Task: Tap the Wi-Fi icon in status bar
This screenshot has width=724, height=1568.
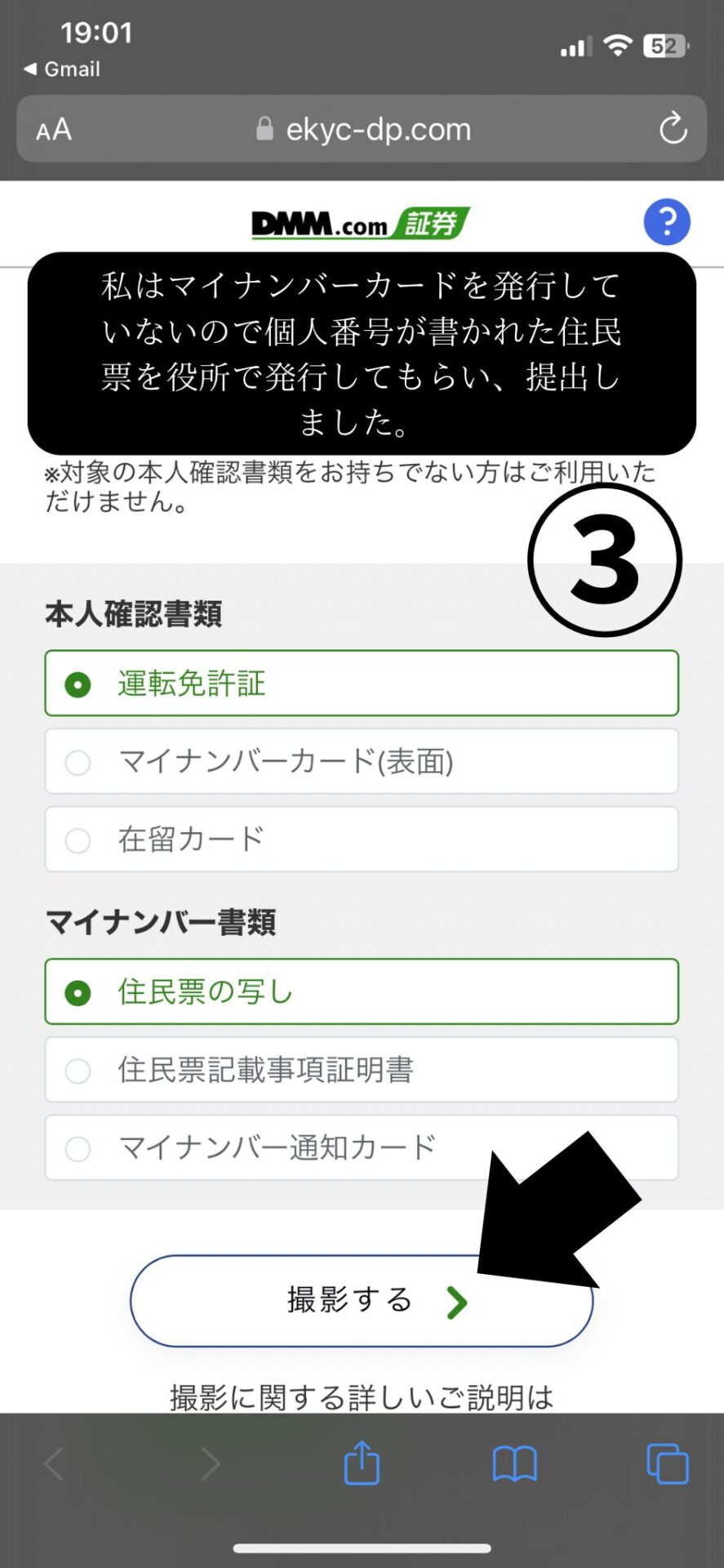Action: pos(618,45)
